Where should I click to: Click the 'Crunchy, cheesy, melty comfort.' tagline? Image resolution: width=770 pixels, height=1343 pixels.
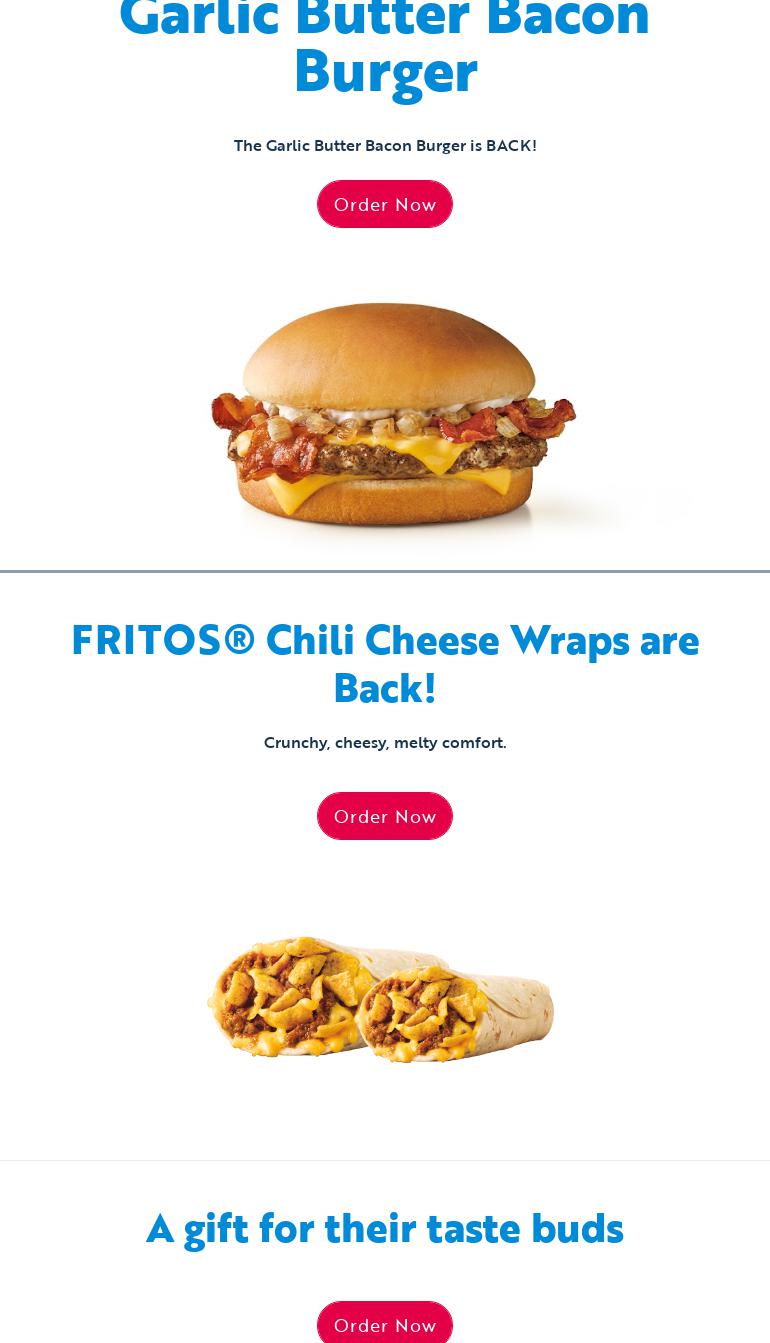point(385,742)
